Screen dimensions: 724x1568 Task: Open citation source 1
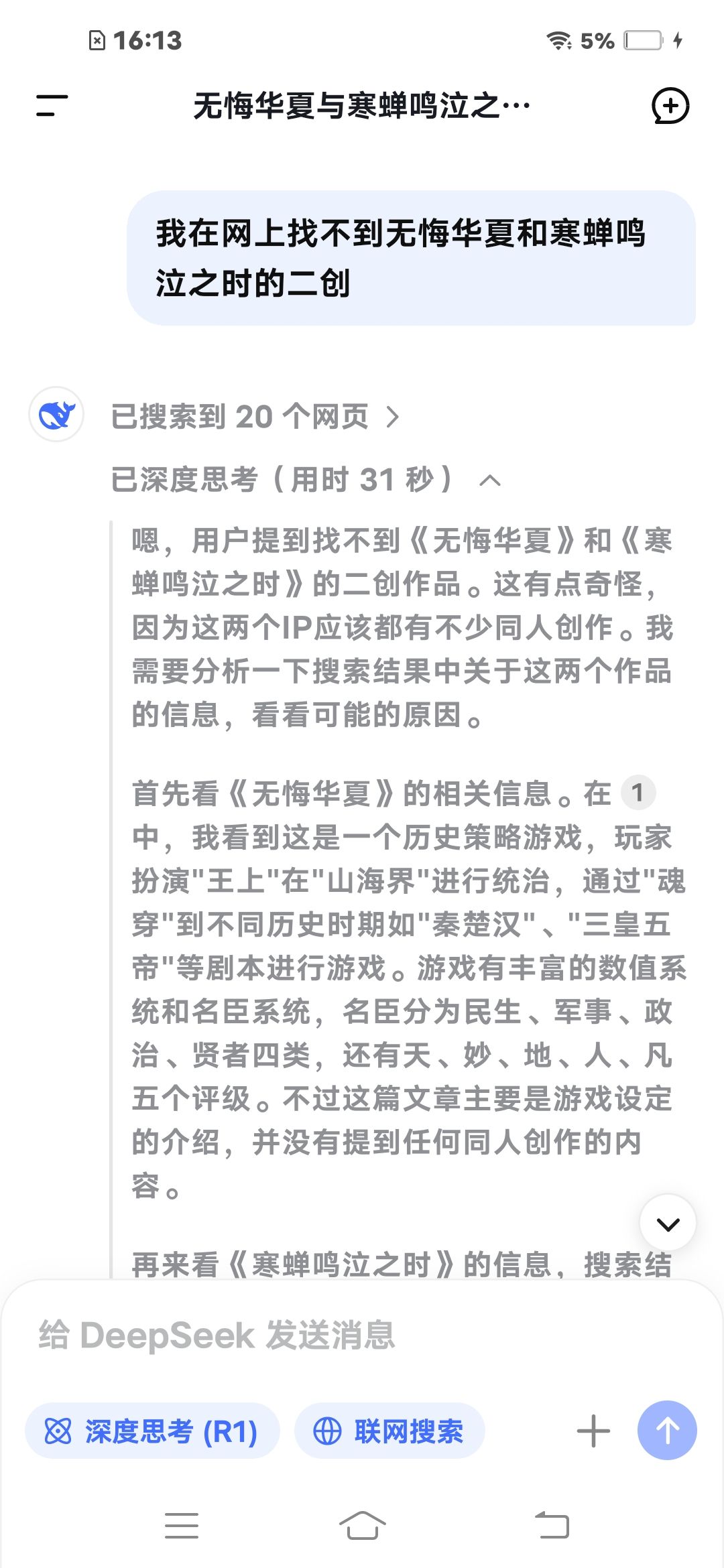(x=638, y=793)
